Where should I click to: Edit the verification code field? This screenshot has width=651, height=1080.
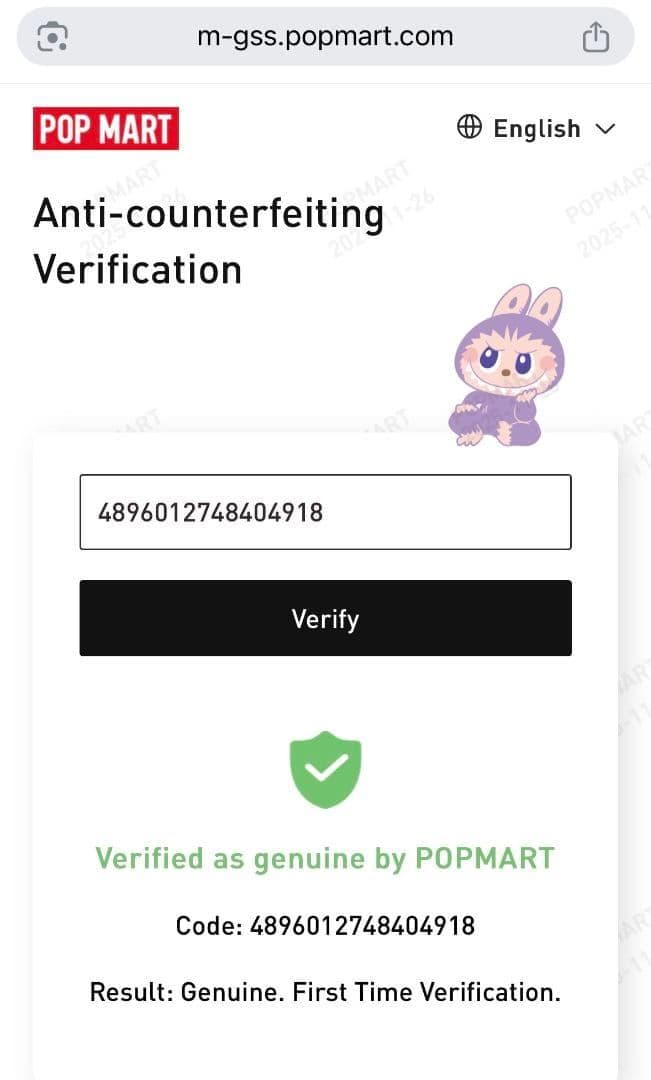(x=325, y=512)
